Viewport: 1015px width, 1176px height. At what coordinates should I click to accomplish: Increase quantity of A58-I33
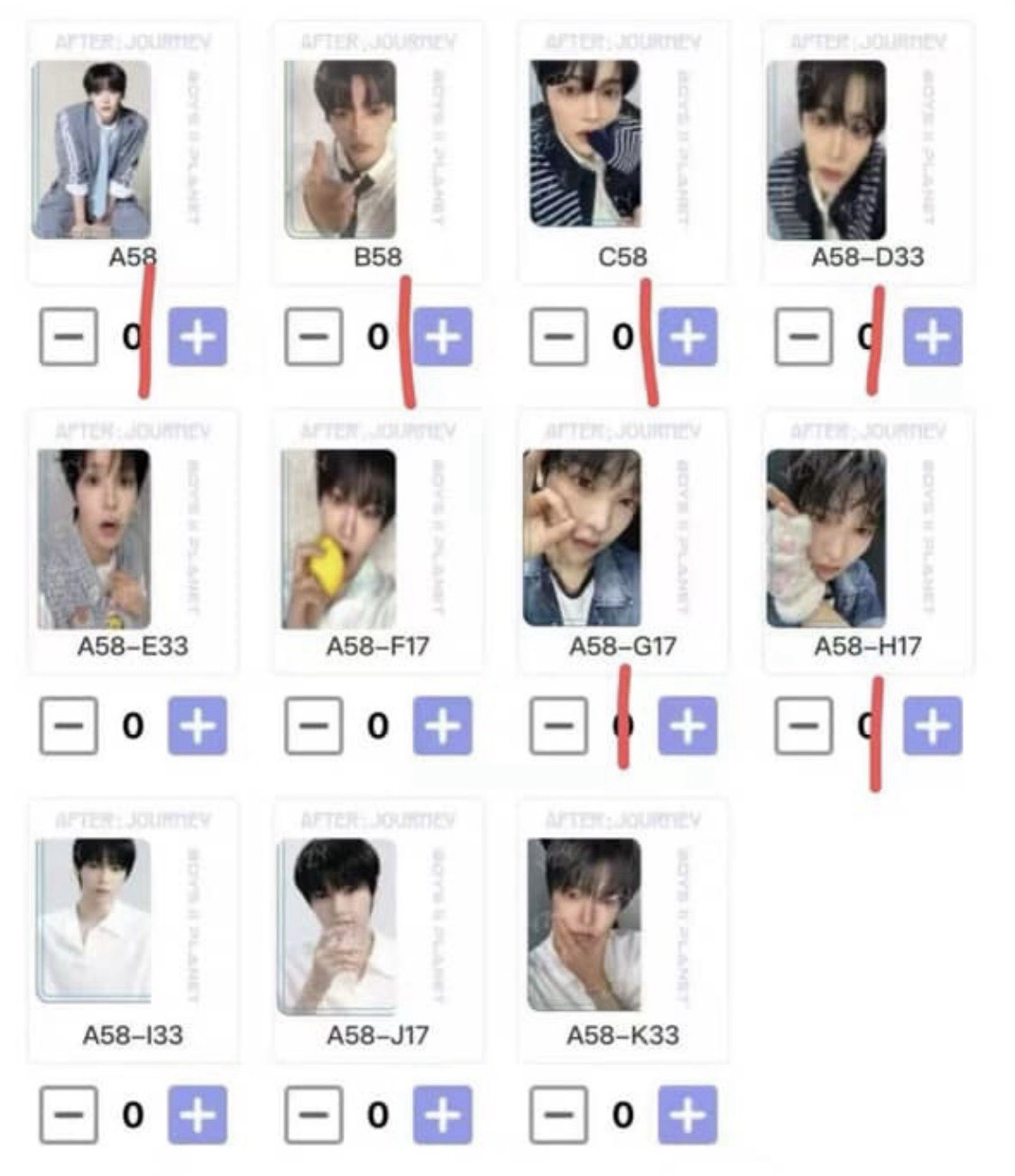pyautogui.click(x=198, y=1115)
